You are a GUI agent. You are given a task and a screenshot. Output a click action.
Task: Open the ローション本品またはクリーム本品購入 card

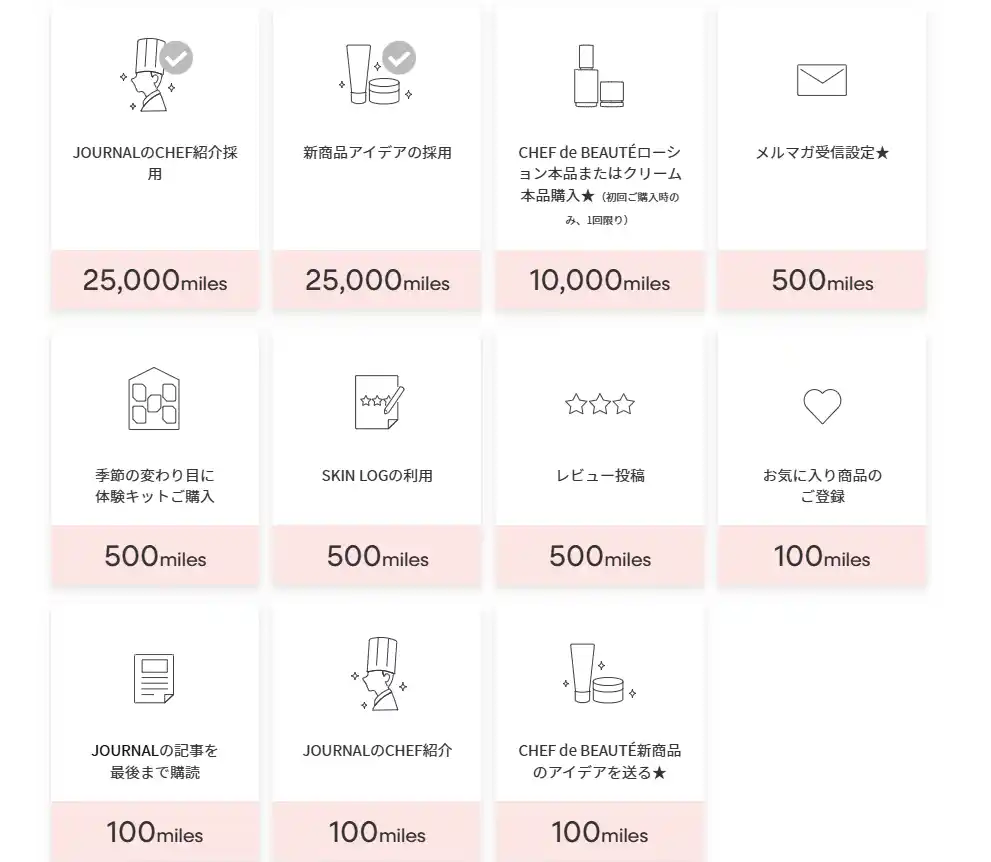pos(600,160)
